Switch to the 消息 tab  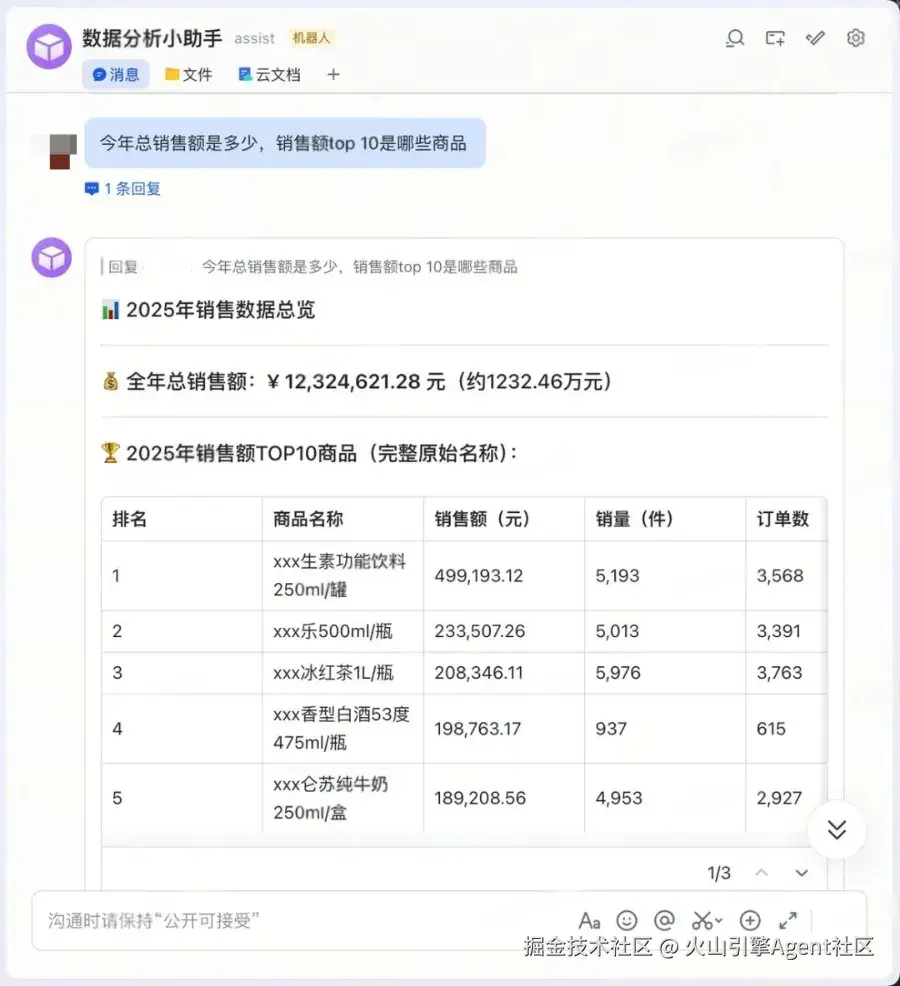point(116,74)
